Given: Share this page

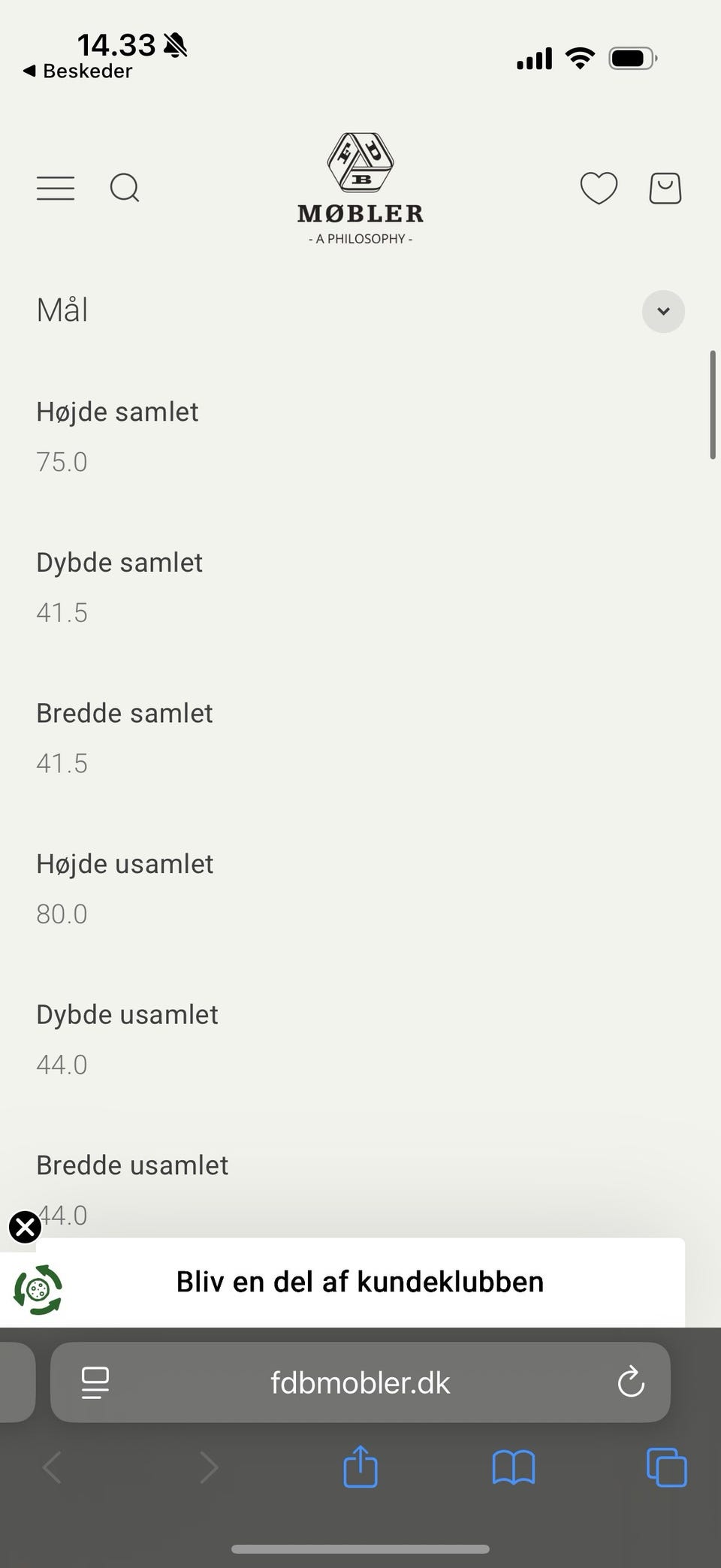Looking at the screenshot, I should pos(360,1467).
